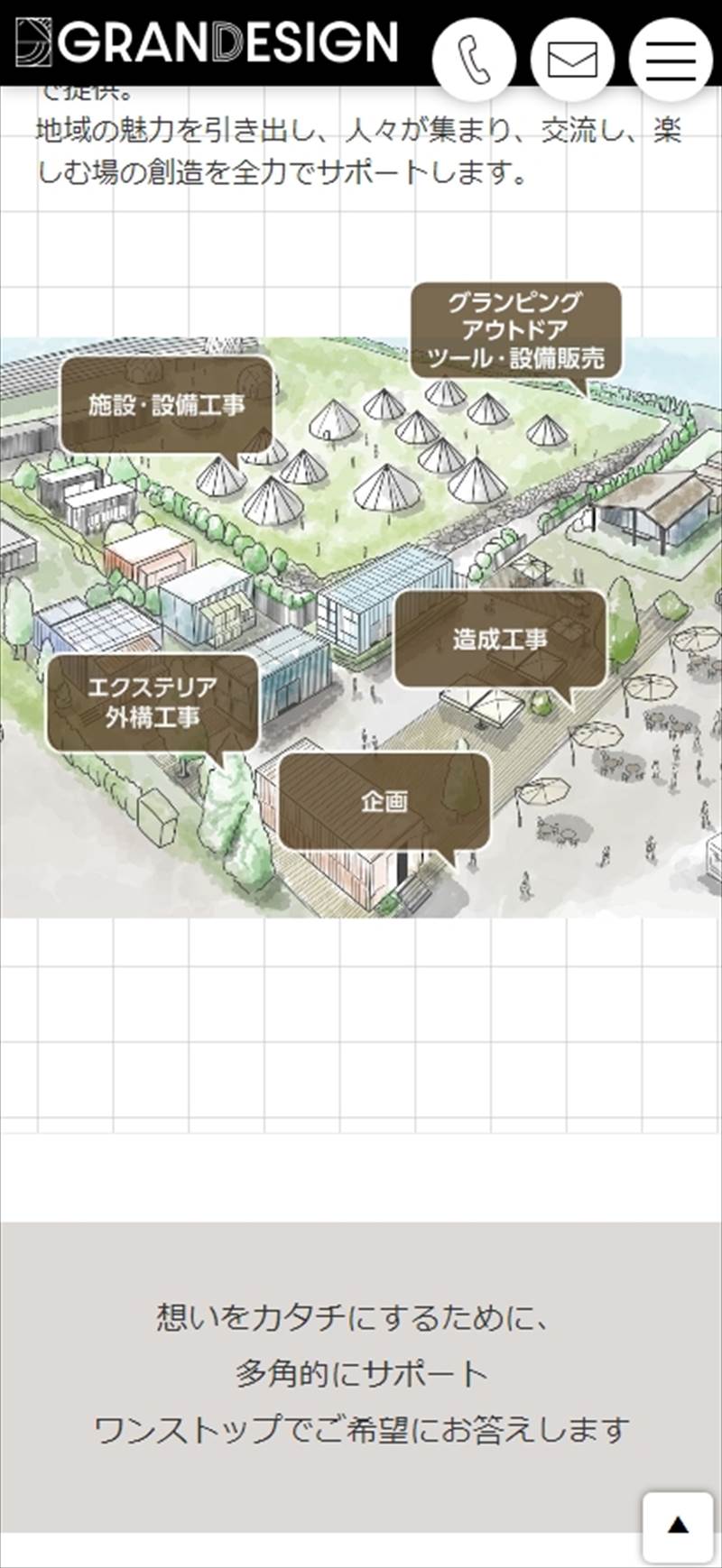Open the hamburger menu
Image resolution: width=722 pixels, height=1568 pixels.
click(x=671, y=60)
